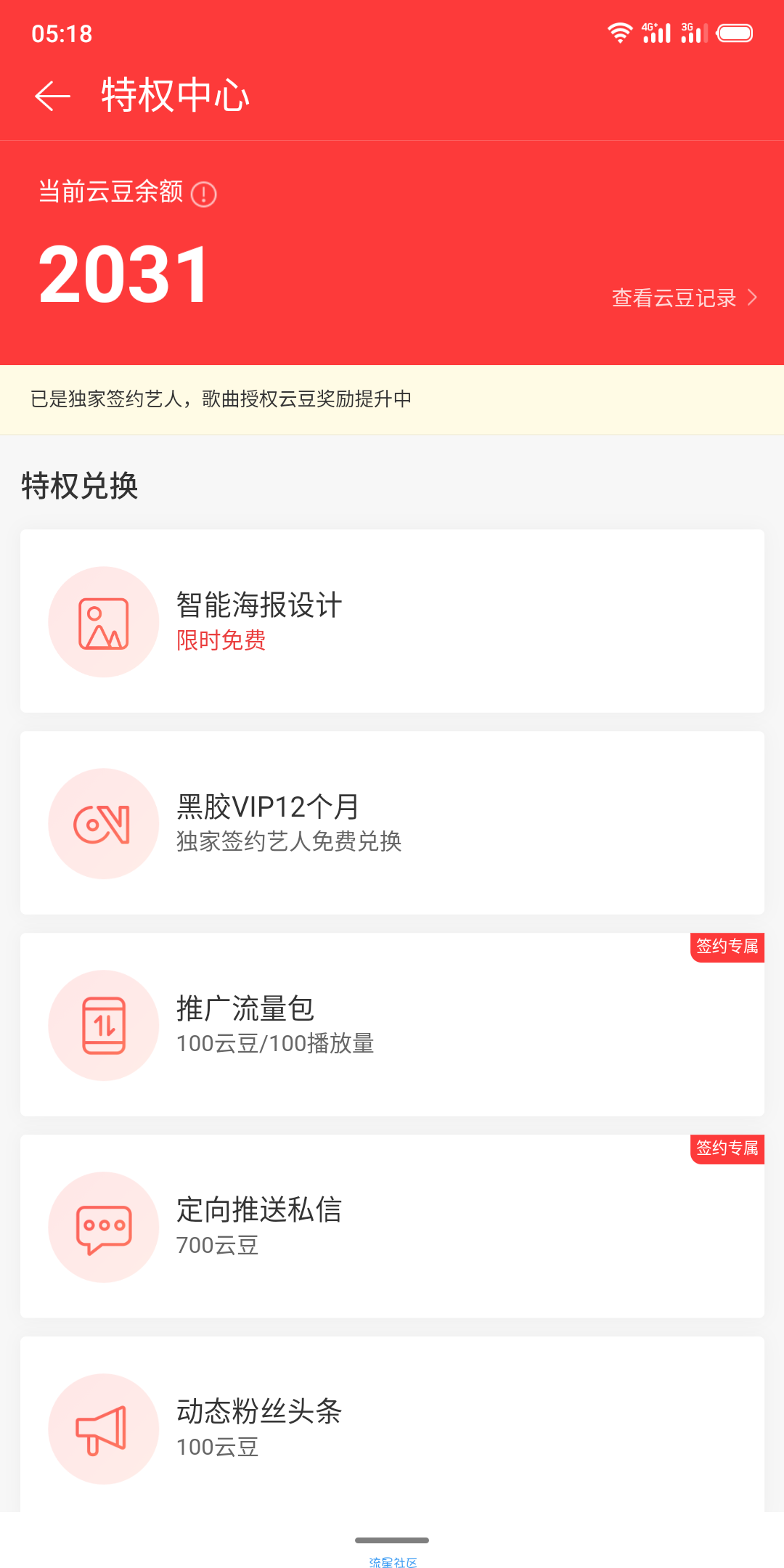
Task: Open the 动态粉丝头条 card
Action: pyautogui.click(x=392, y=1424)
